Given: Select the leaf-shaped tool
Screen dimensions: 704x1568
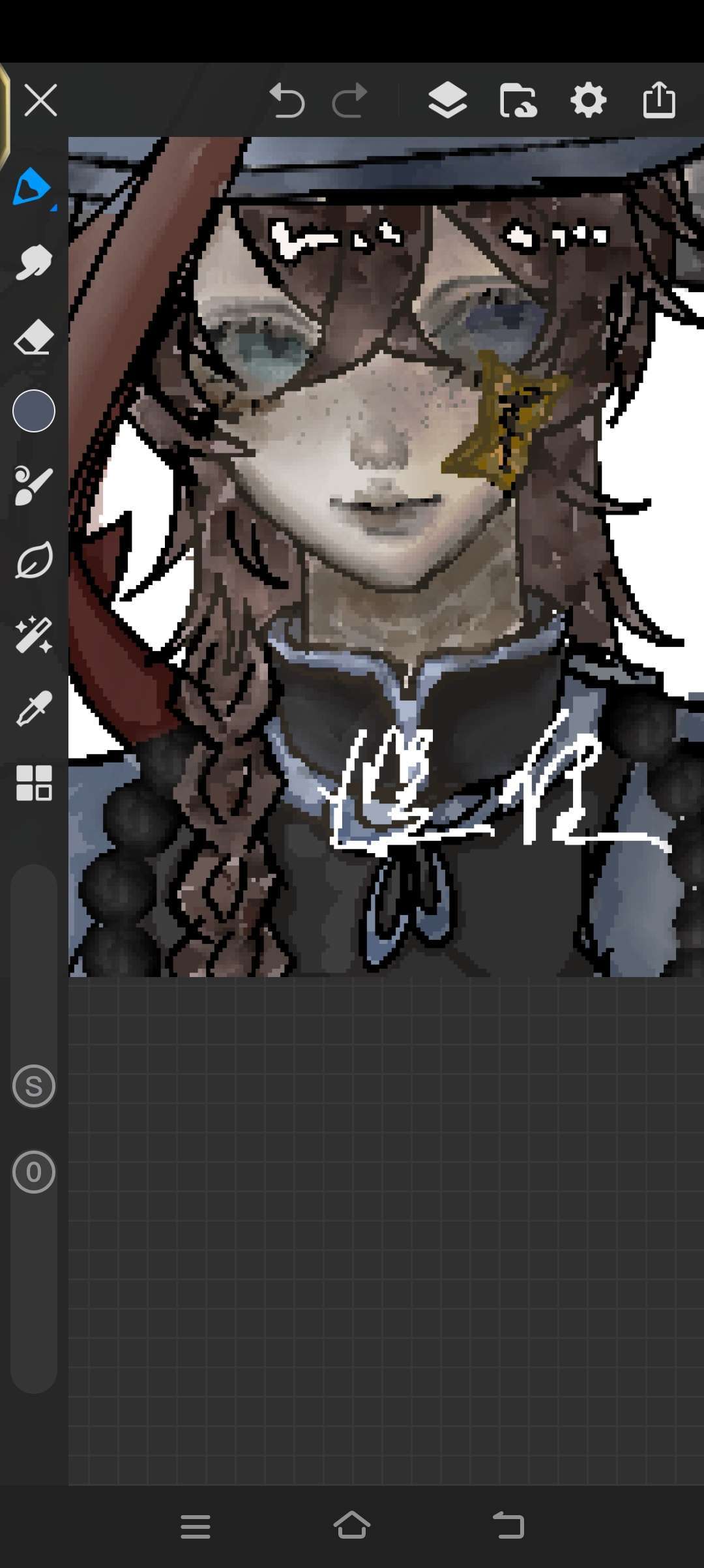Looking at the screenshot, I should point(33,560).
